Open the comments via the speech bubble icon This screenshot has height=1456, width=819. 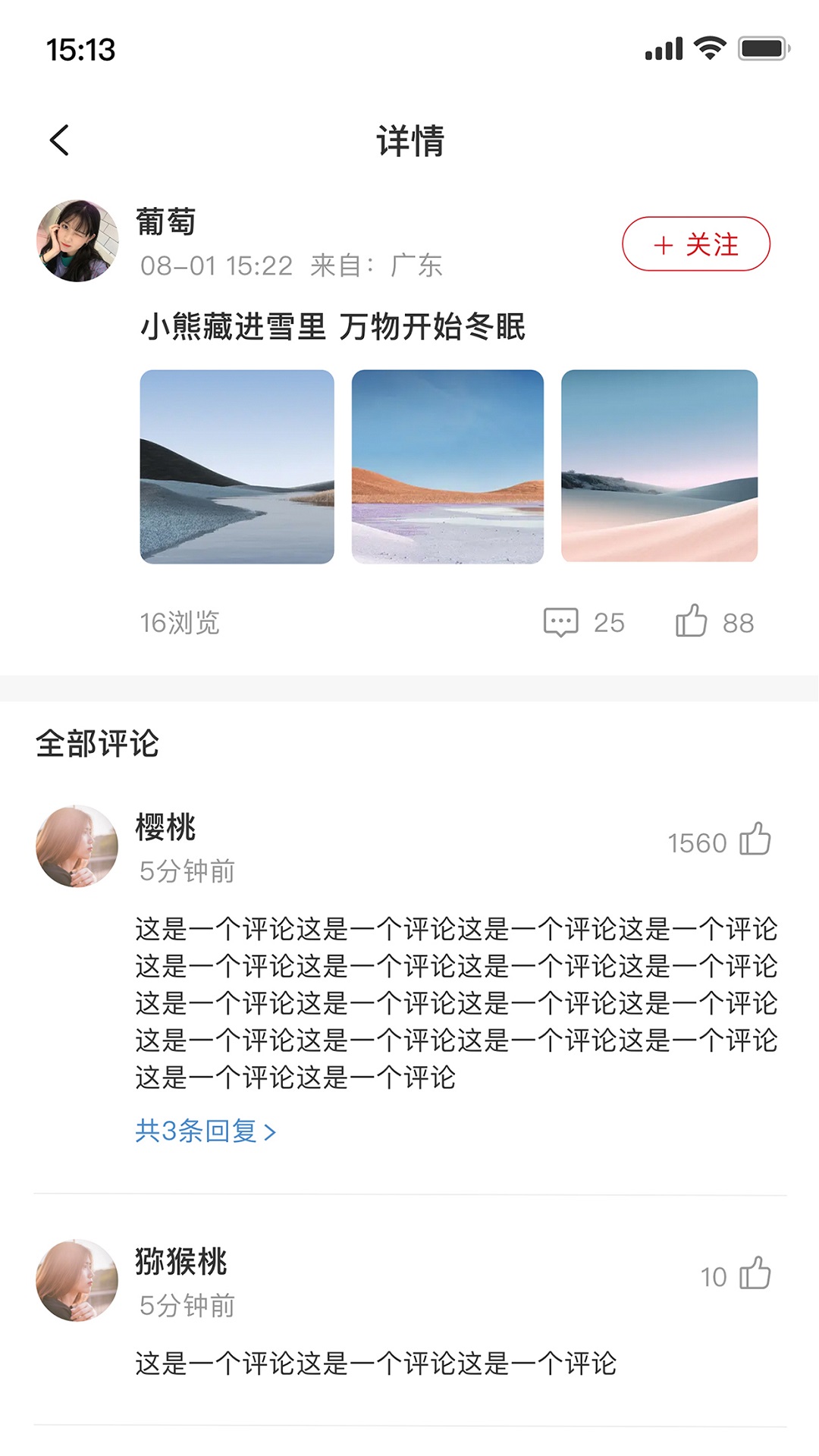coord(560,622)
